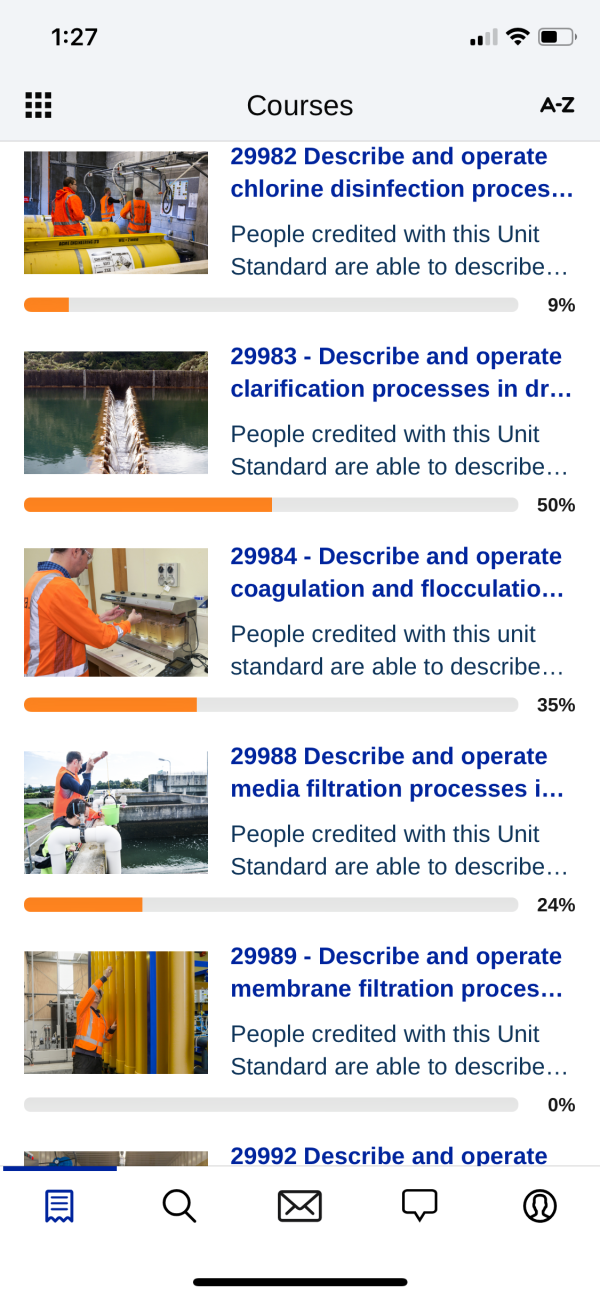This screenshot has height=1299, width=600.
Task: Switch to the Search tab
Action: pyautogui.click(x=179, y=1206)
